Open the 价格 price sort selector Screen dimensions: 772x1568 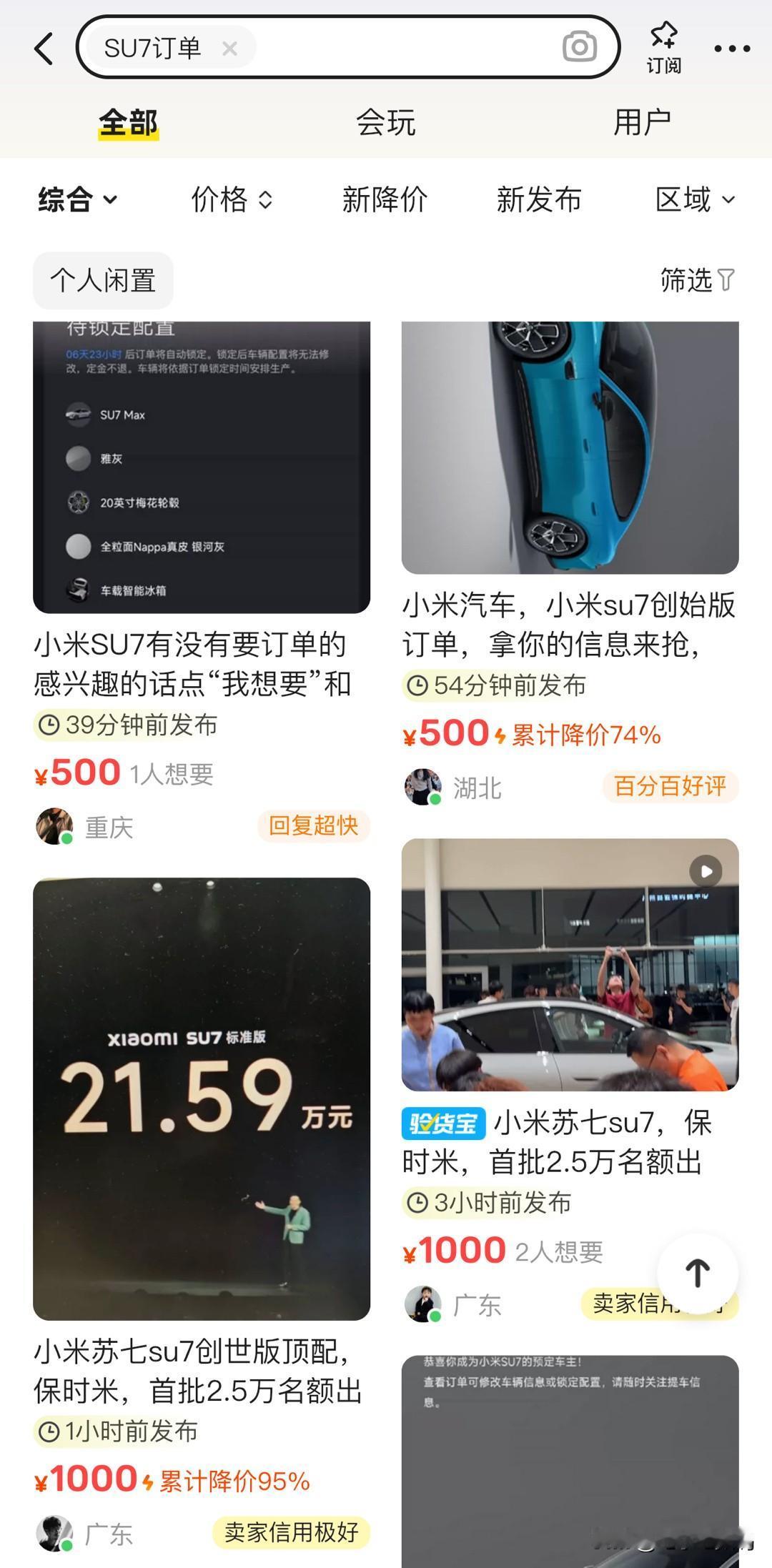click(232, 201)
